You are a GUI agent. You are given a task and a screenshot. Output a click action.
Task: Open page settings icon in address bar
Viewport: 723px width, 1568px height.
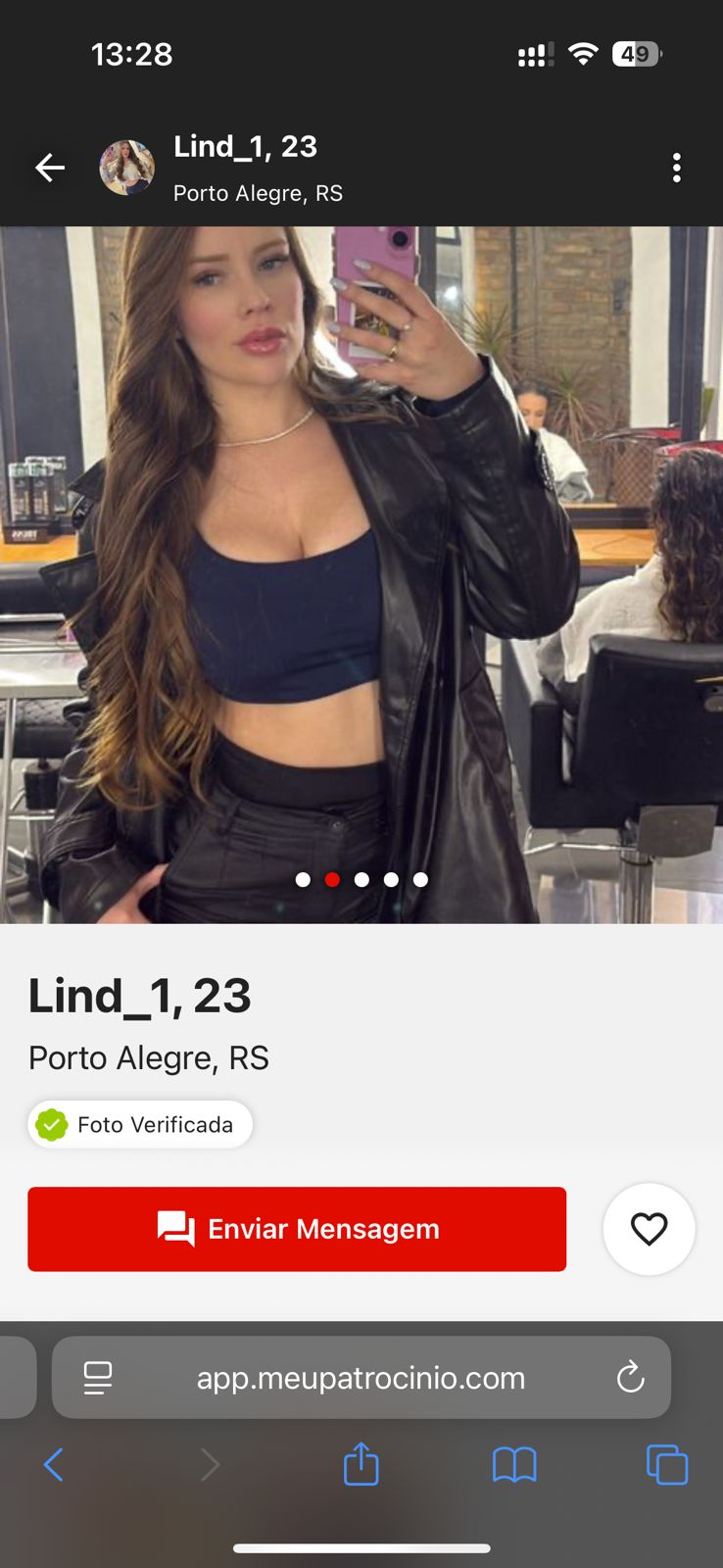point(98,1378)
